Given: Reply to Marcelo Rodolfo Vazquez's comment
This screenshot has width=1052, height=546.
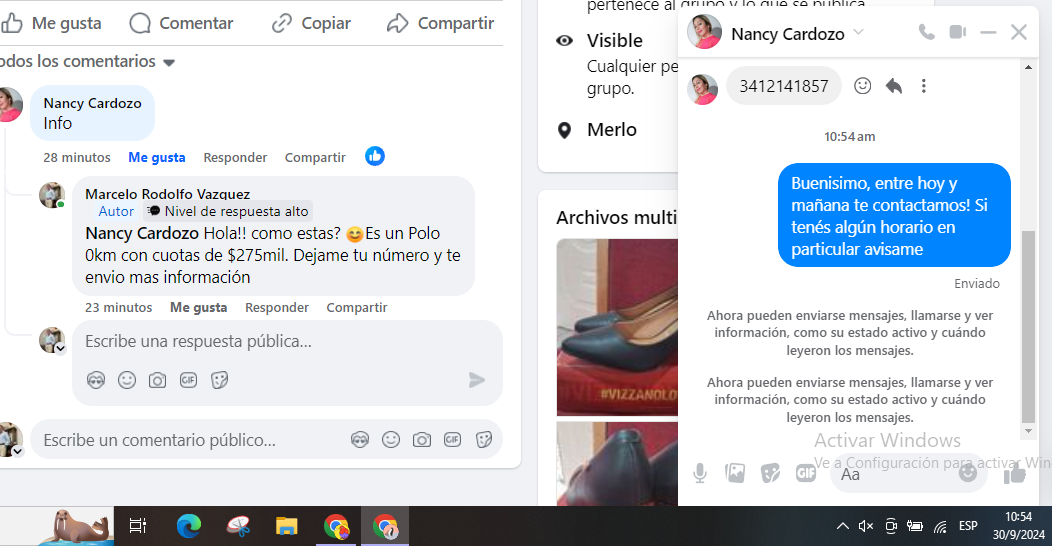Looking at the screenshot, I should coord(277,307).
